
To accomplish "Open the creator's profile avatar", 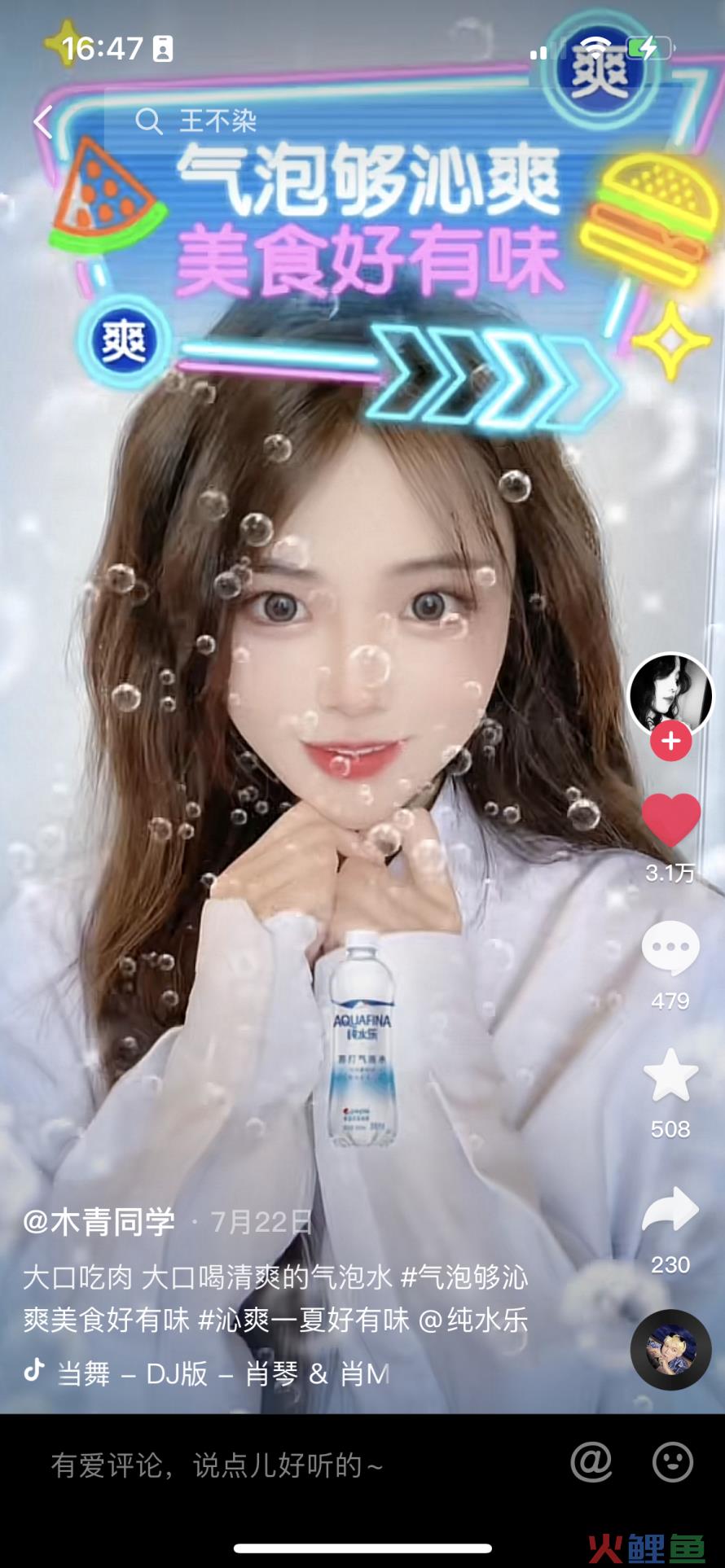I will pos(670,694).
